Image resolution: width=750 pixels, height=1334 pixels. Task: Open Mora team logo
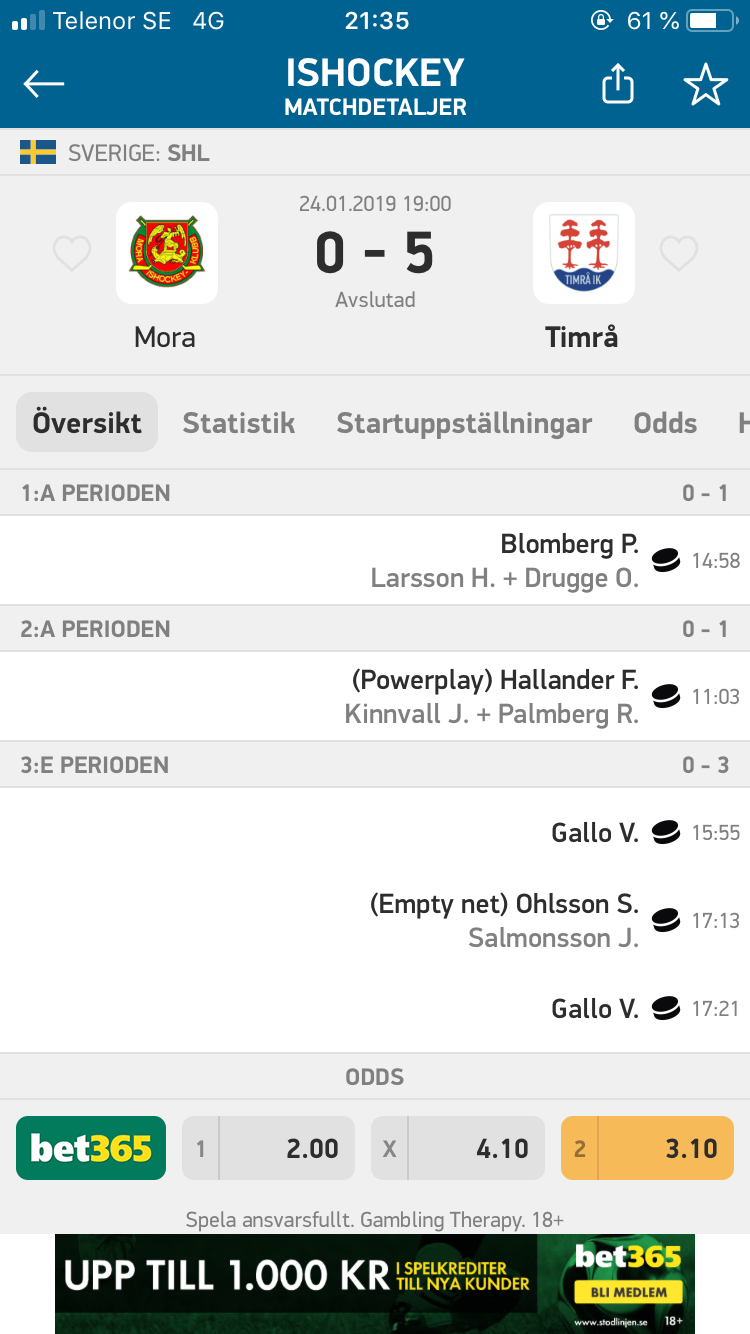[166, 253]
